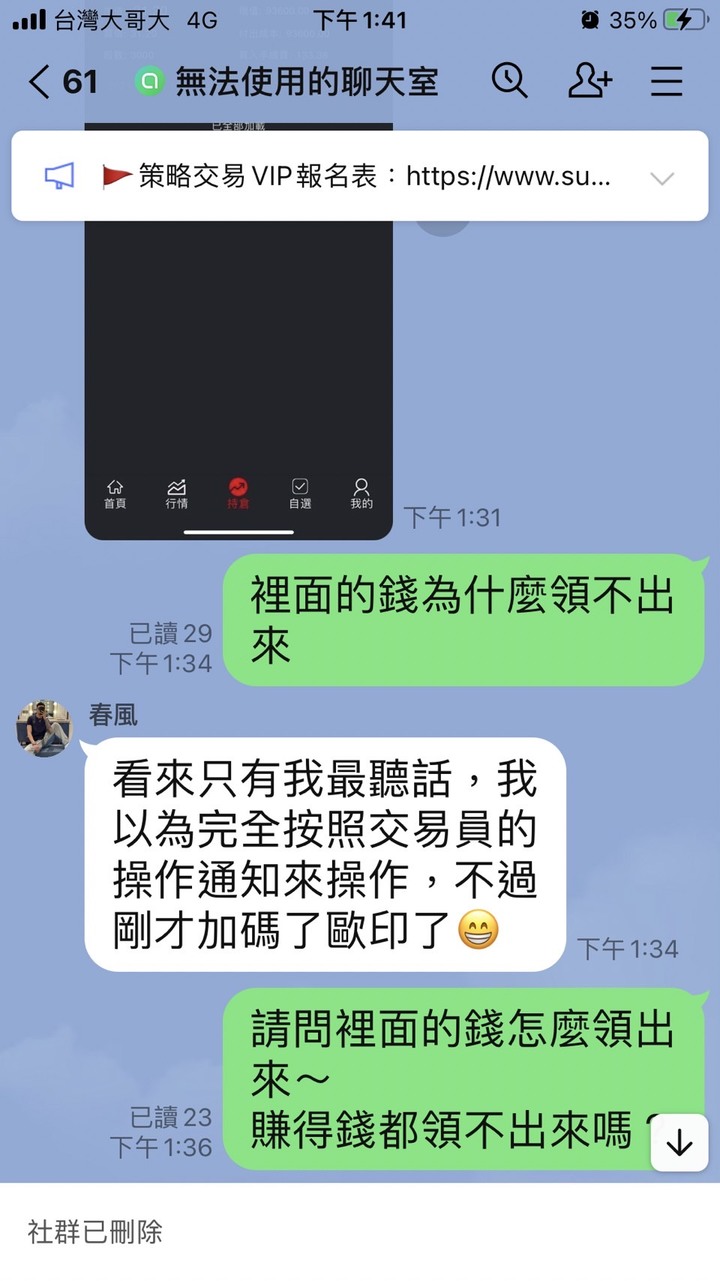
Task: View 春風's profile picture
Action: [x=44, y=727]
